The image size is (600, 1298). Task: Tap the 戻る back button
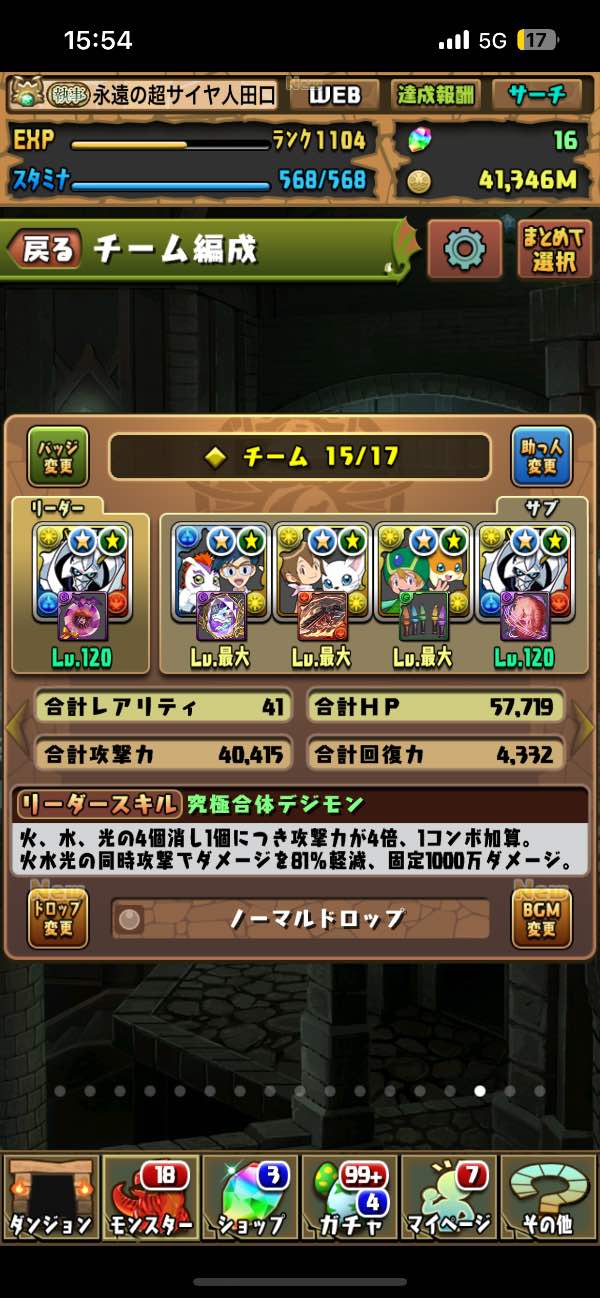click(x=45, y=250)
